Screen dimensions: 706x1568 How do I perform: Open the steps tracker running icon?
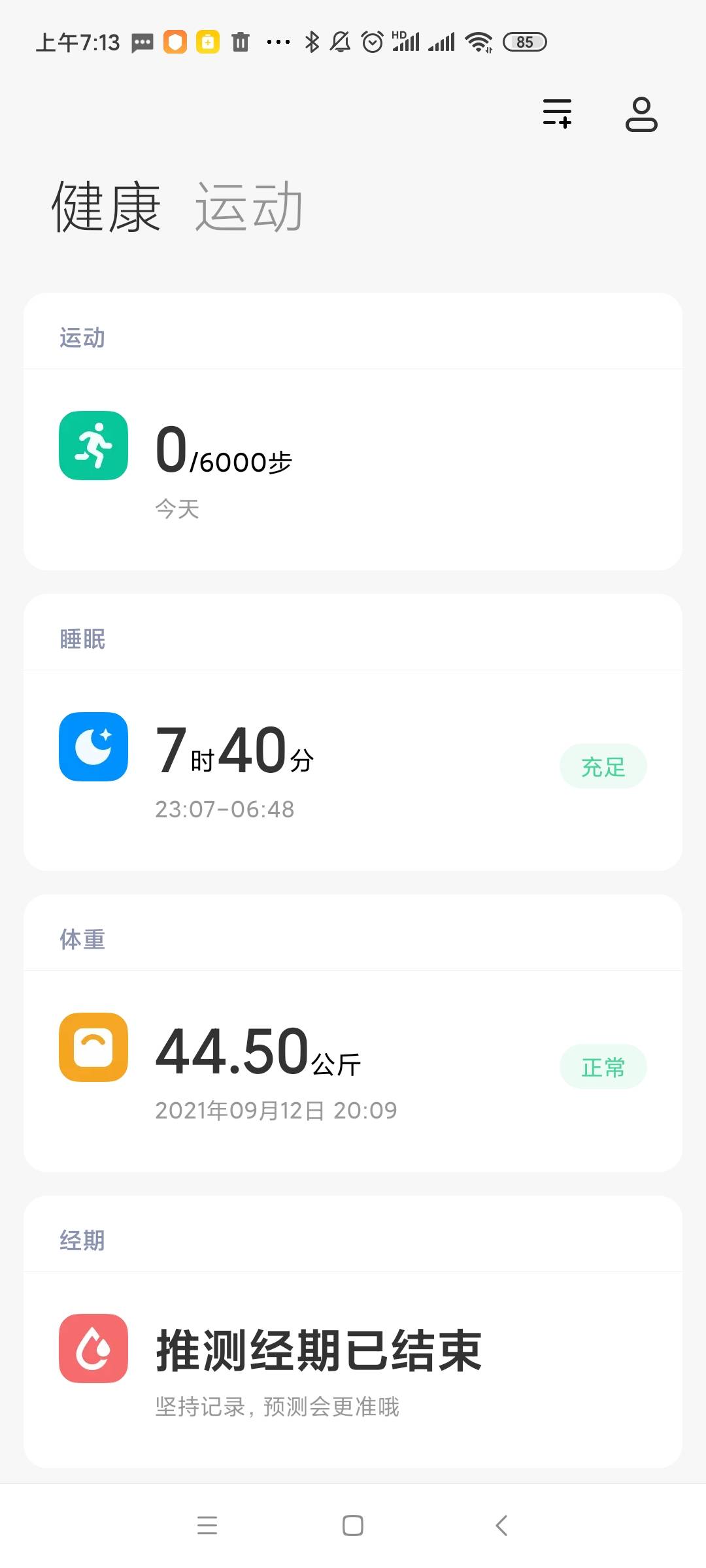click(93, 446)
